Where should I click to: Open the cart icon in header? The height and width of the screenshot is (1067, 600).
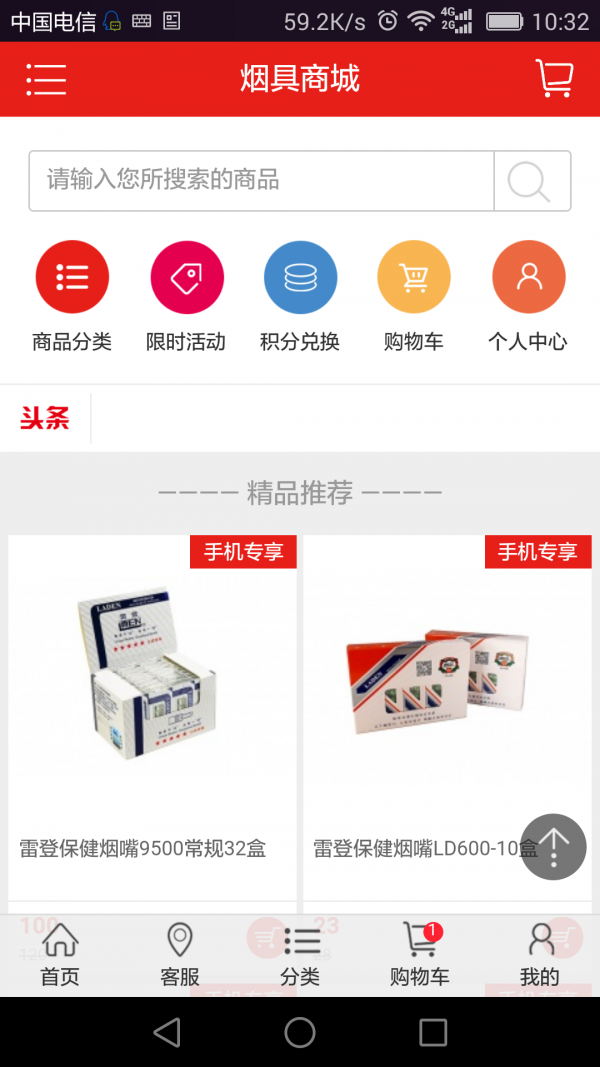[x=554, y=79]
